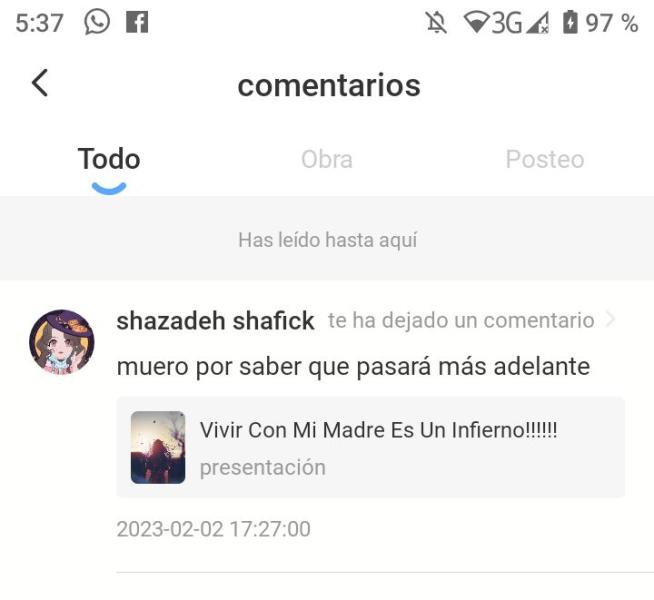Switch to the Obra tab
The image size is (654, 600).
pyautogui.click(x=326, y=160)
